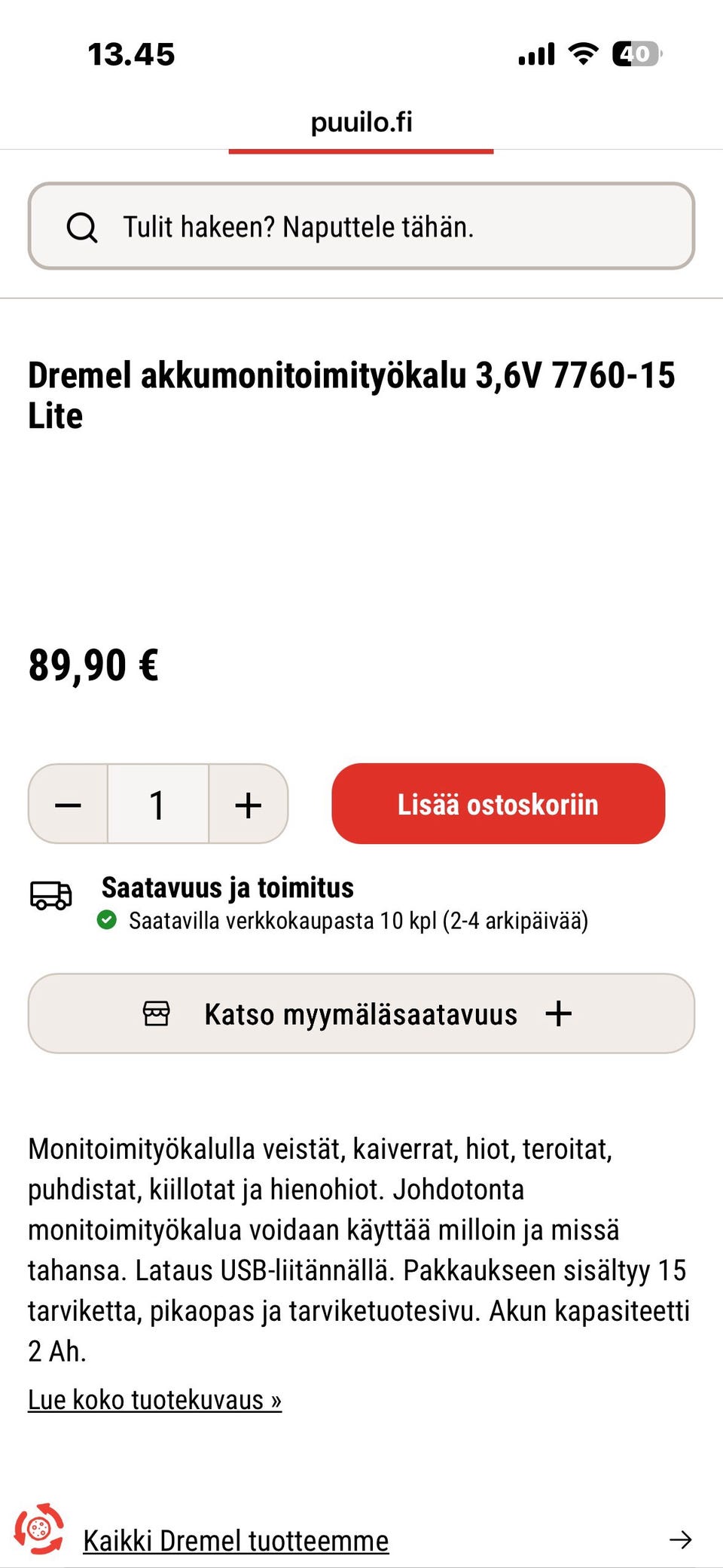
Task: Click the magnifying glass search icon
Action: [83, 227]
